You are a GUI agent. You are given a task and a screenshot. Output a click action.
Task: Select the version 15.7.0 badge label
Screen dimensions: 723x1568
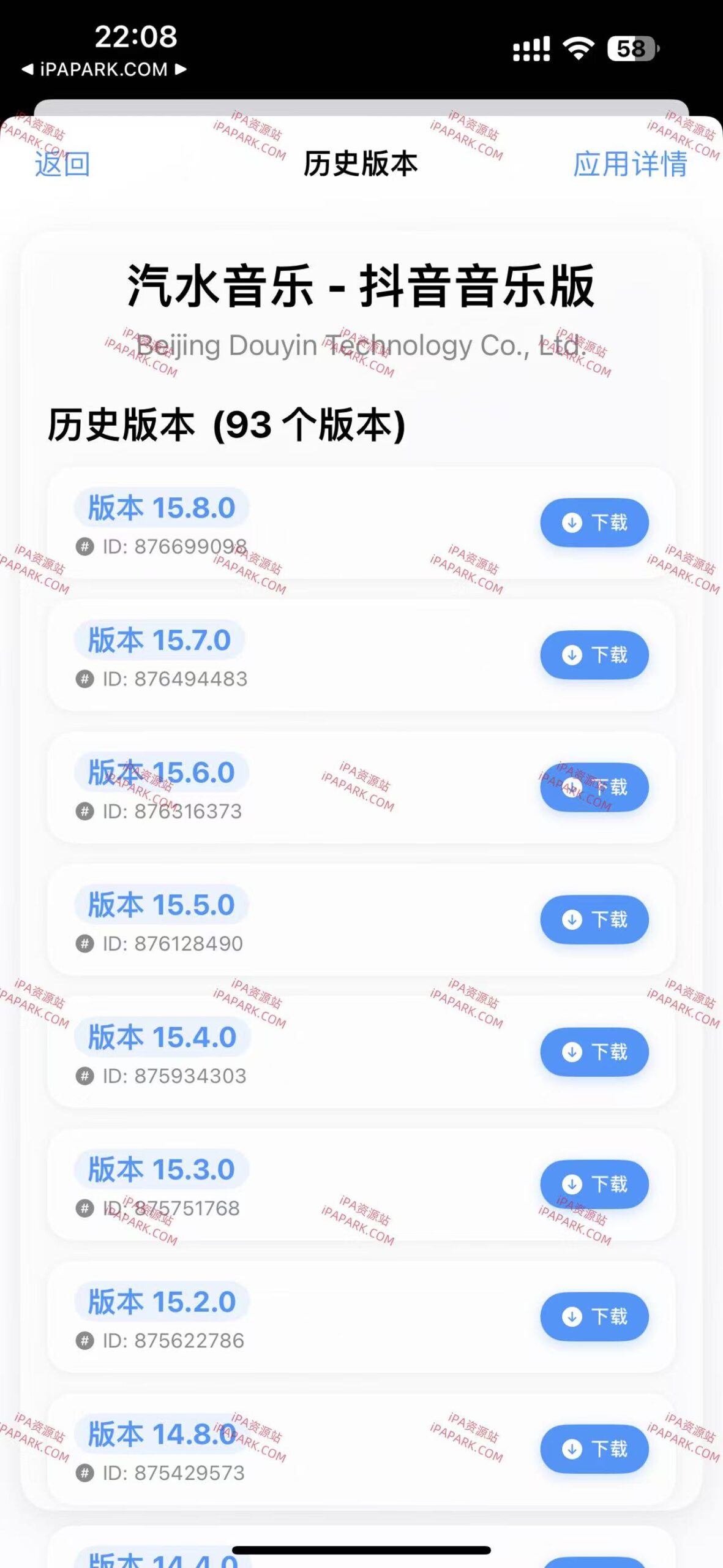tap(161, 639)
